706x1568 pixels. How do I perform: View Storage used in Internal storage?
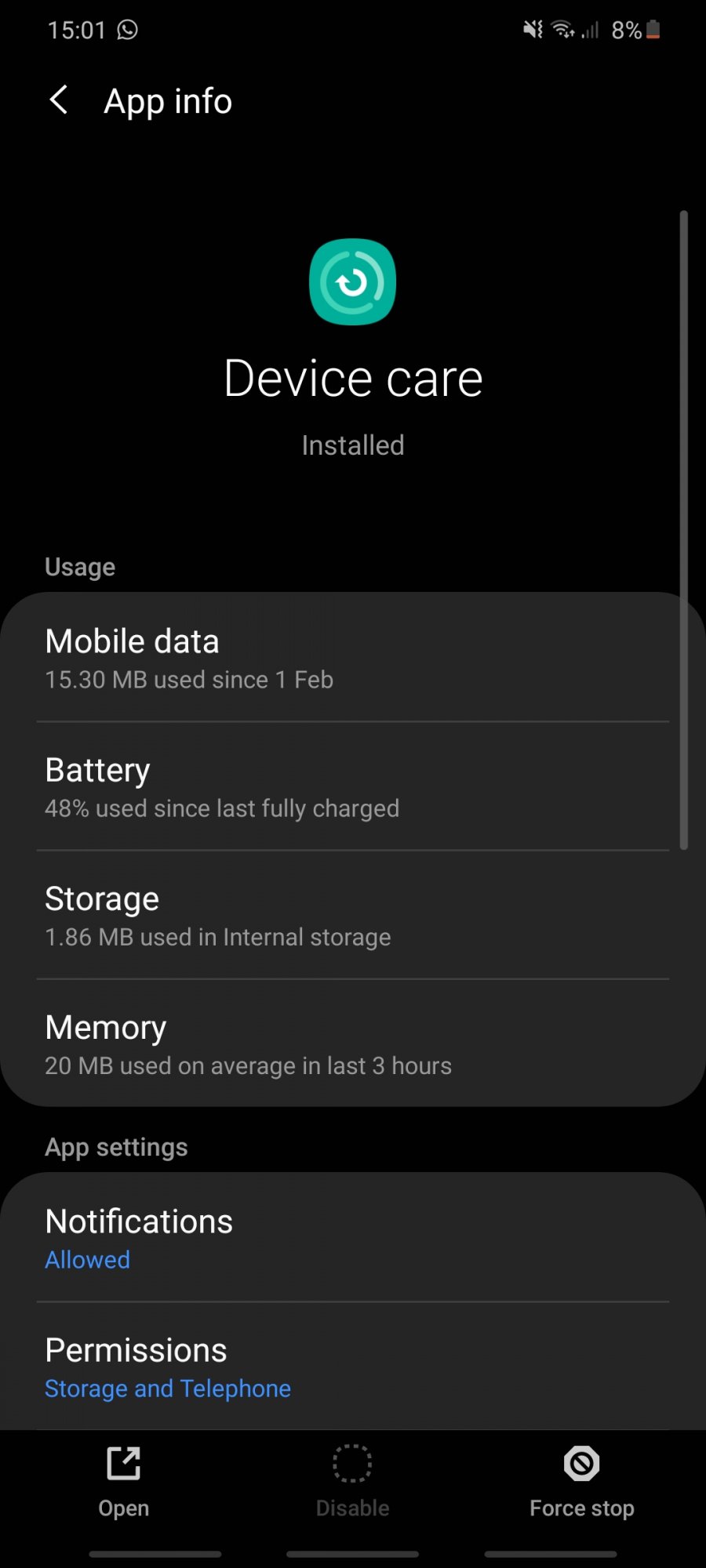point(353,915)
